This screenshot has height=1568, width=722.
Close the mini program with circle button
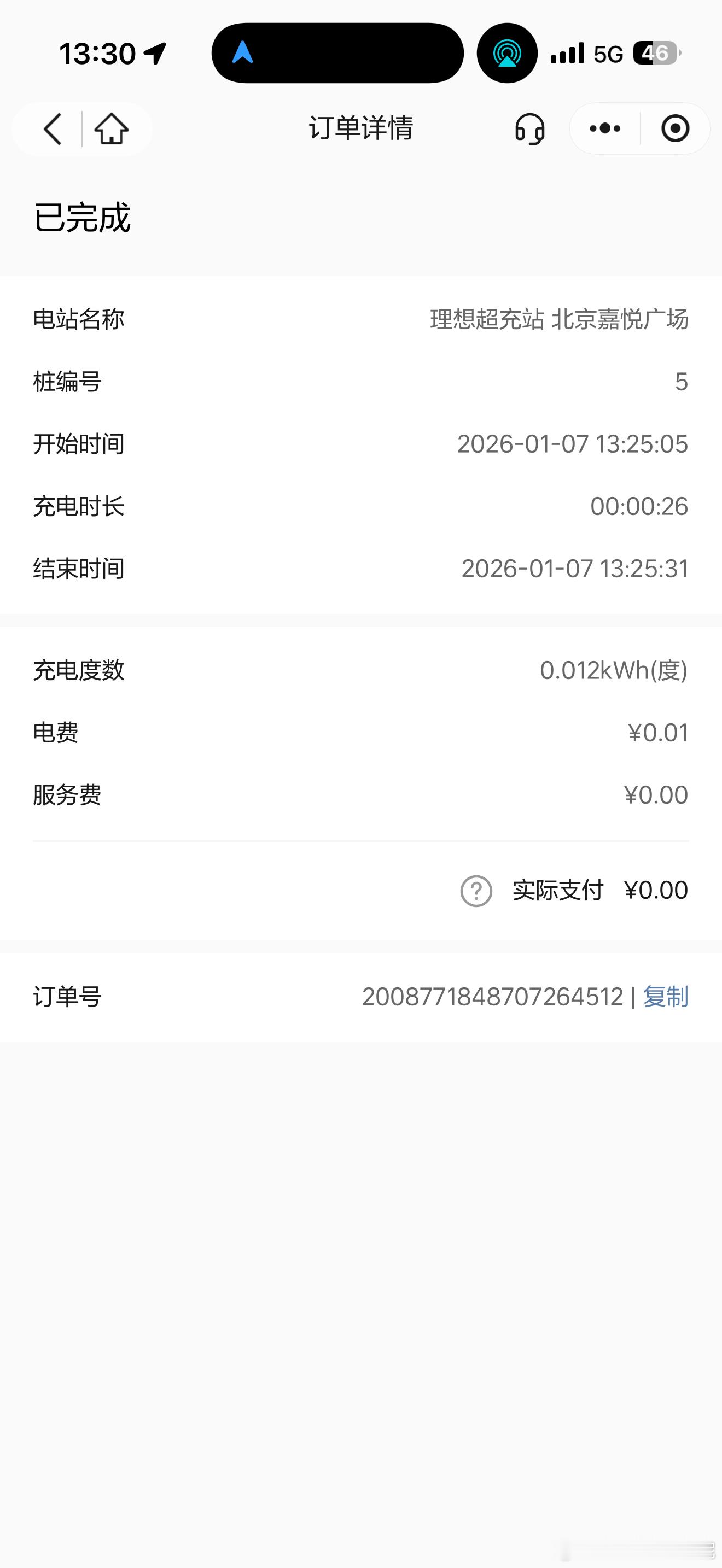tap(675, 129)
